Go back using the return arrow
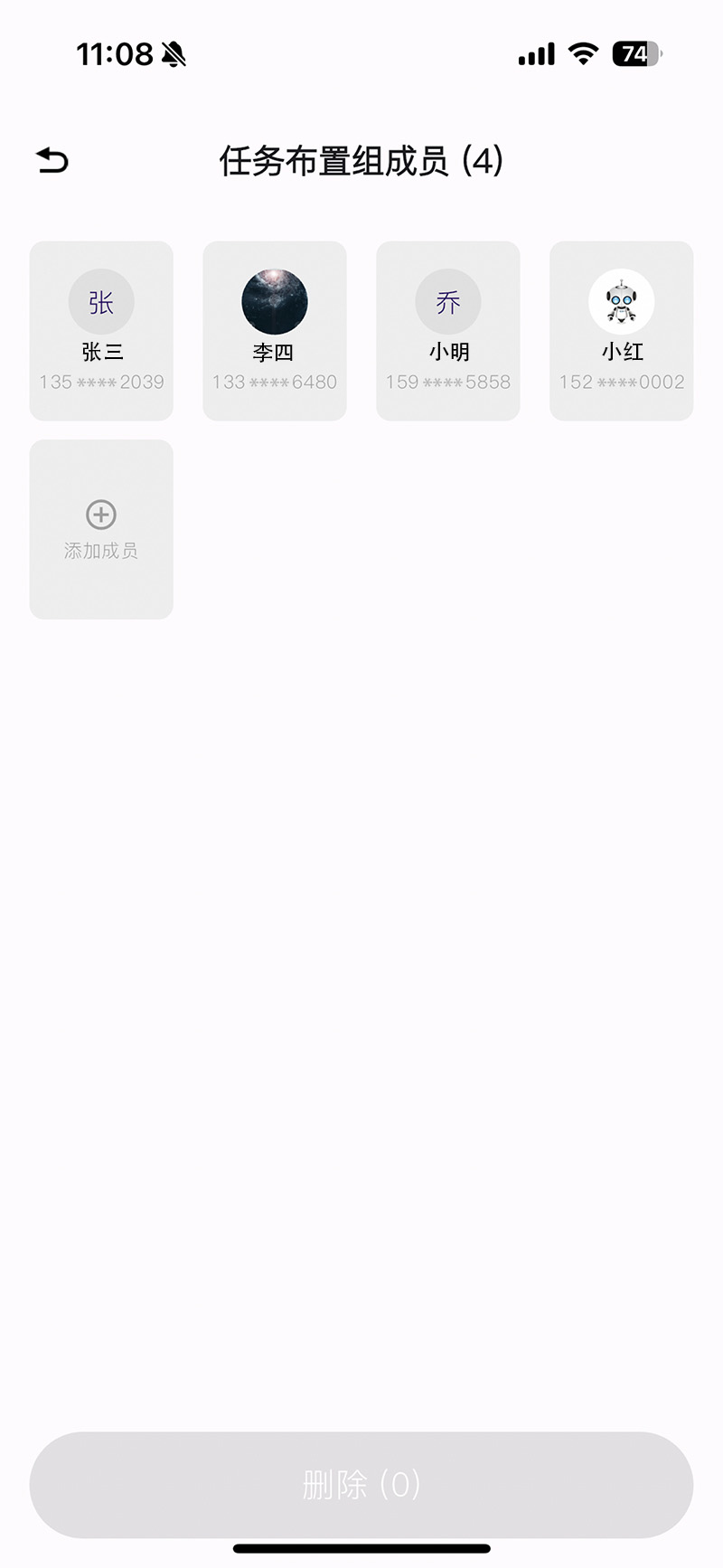 click(x=52, y=161)
